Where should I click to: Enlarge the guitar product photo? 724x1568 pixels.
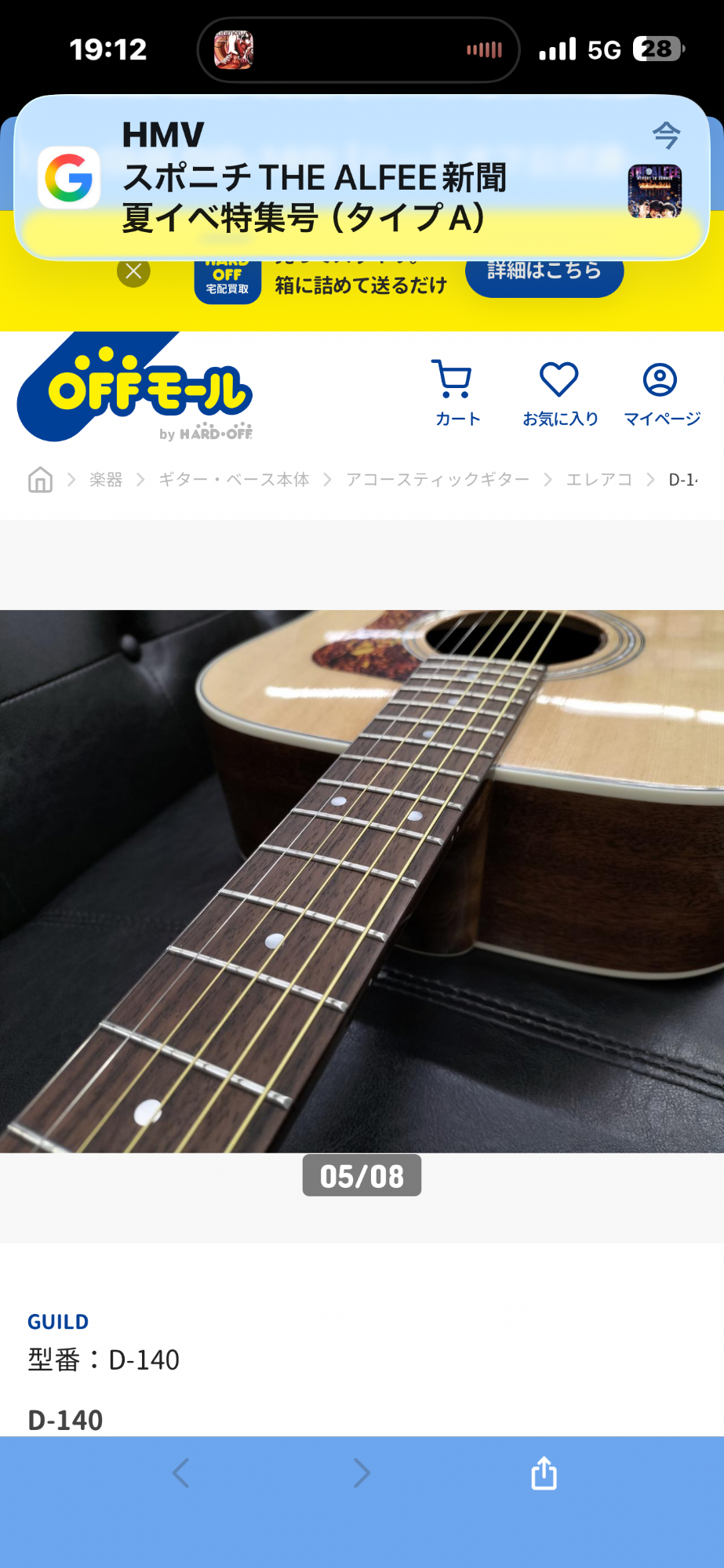coord(362,881)
